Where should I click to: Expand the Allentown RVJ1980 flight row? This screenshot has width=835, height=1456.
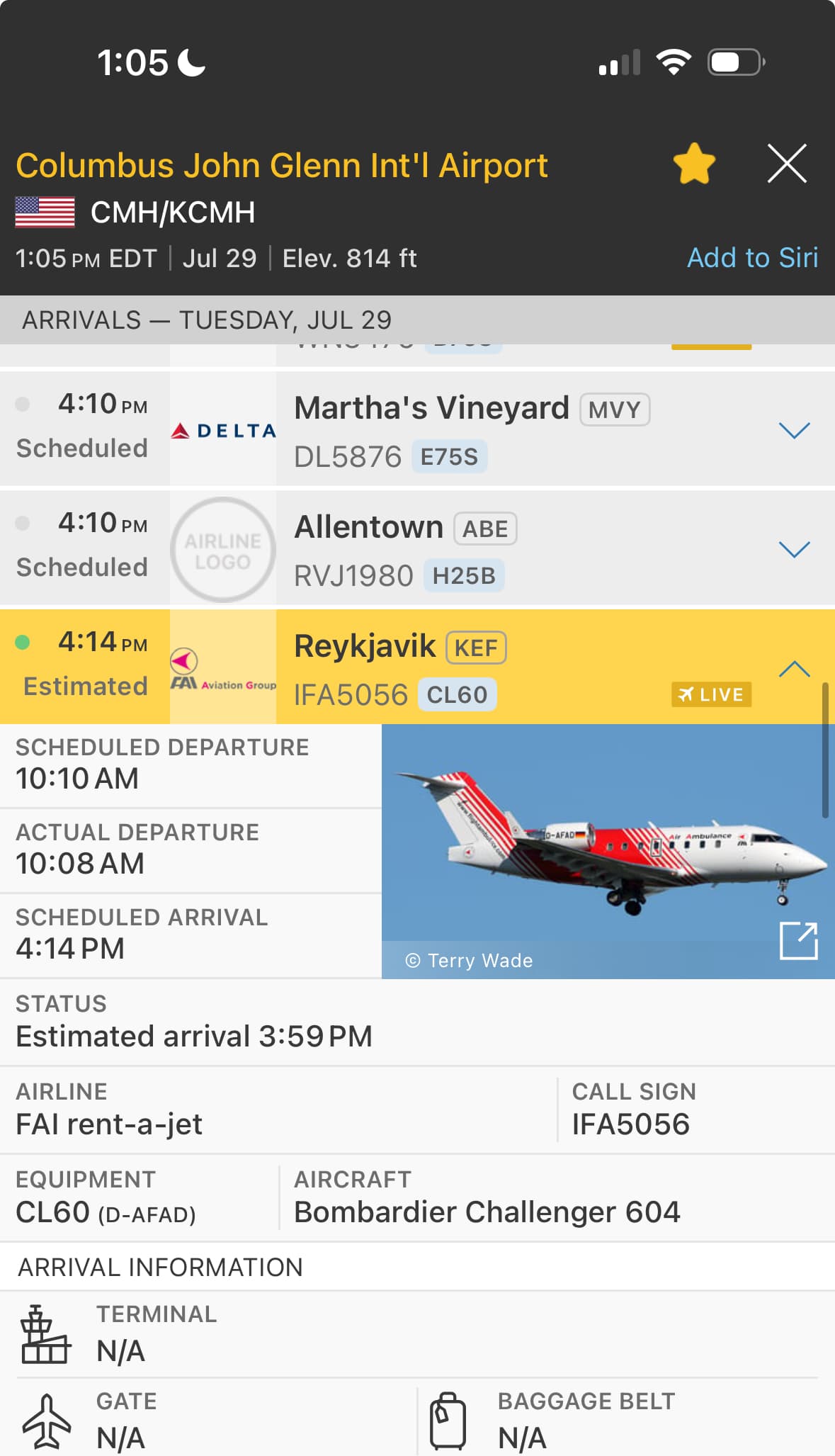coord(793,549)
